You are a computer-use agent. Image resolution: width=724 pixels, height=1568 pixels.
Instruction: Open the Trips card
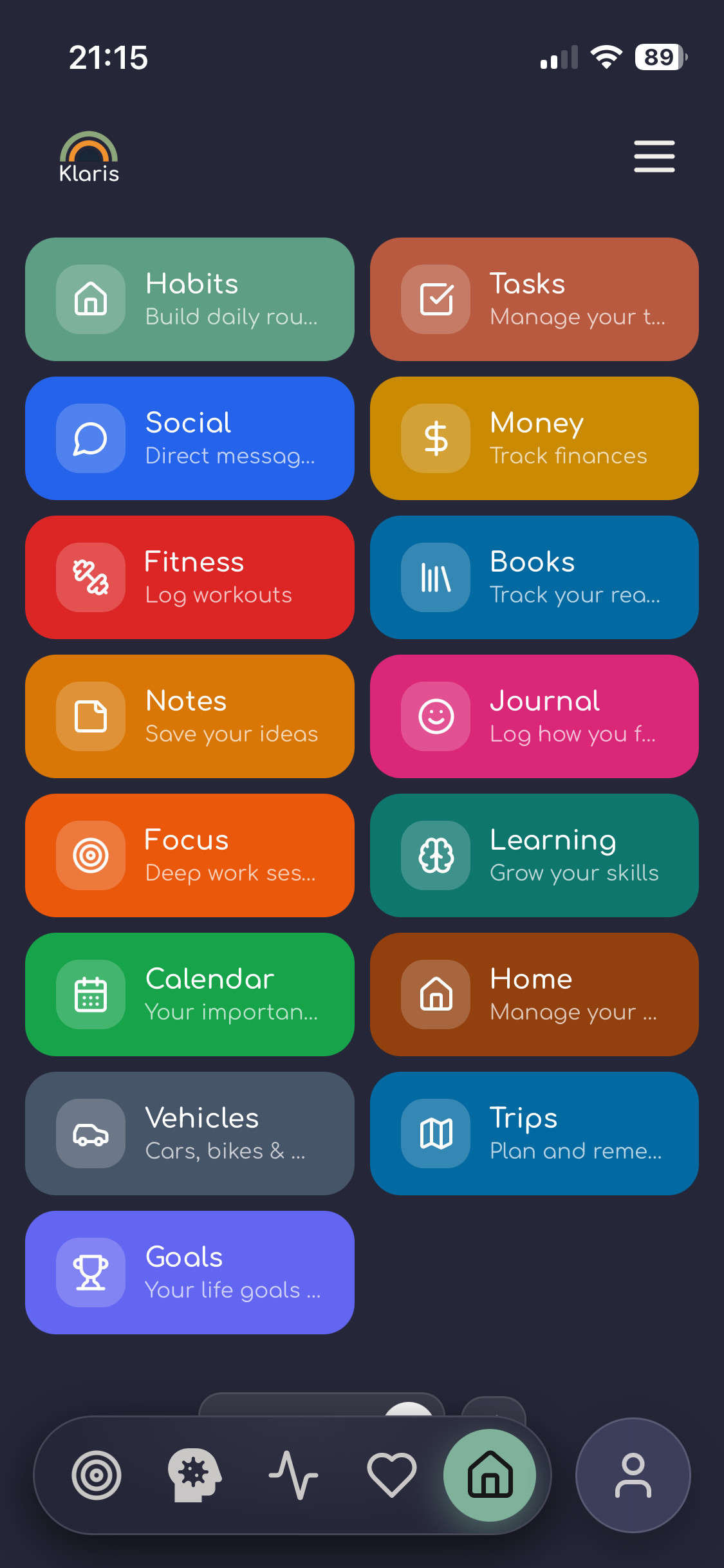(534, 1134)
